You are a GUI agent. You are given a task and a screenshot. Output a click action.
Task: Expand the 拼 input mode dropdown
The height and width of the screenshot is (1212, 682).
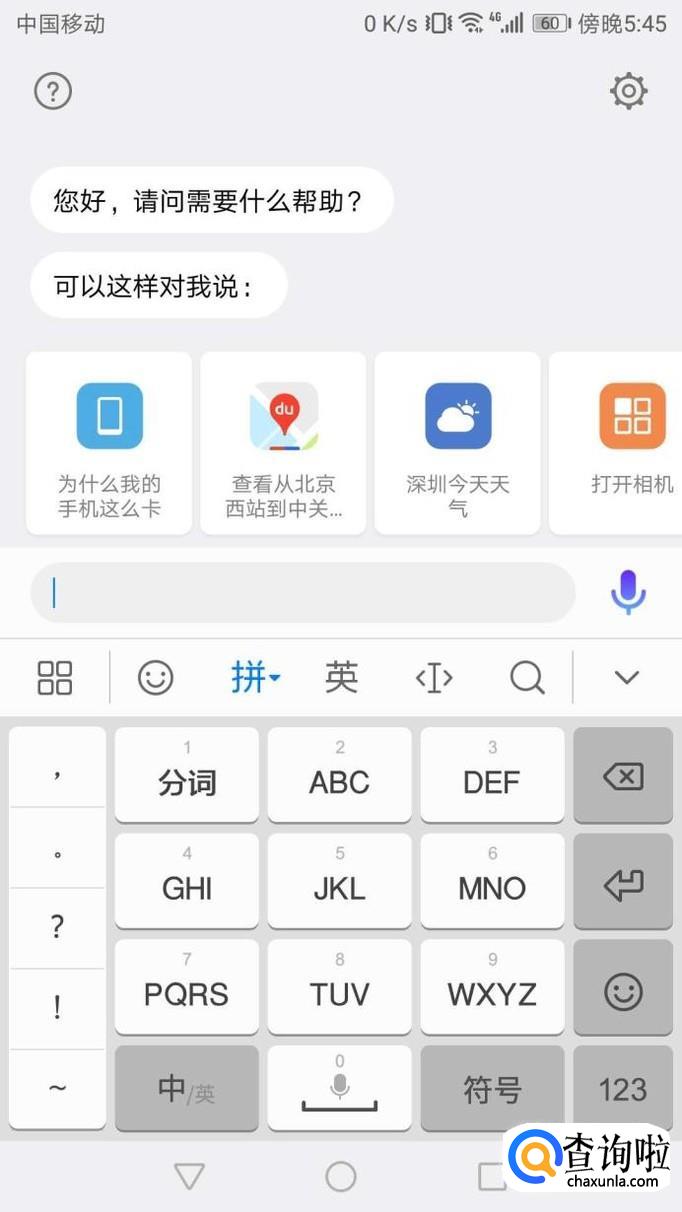click(255, 678)
